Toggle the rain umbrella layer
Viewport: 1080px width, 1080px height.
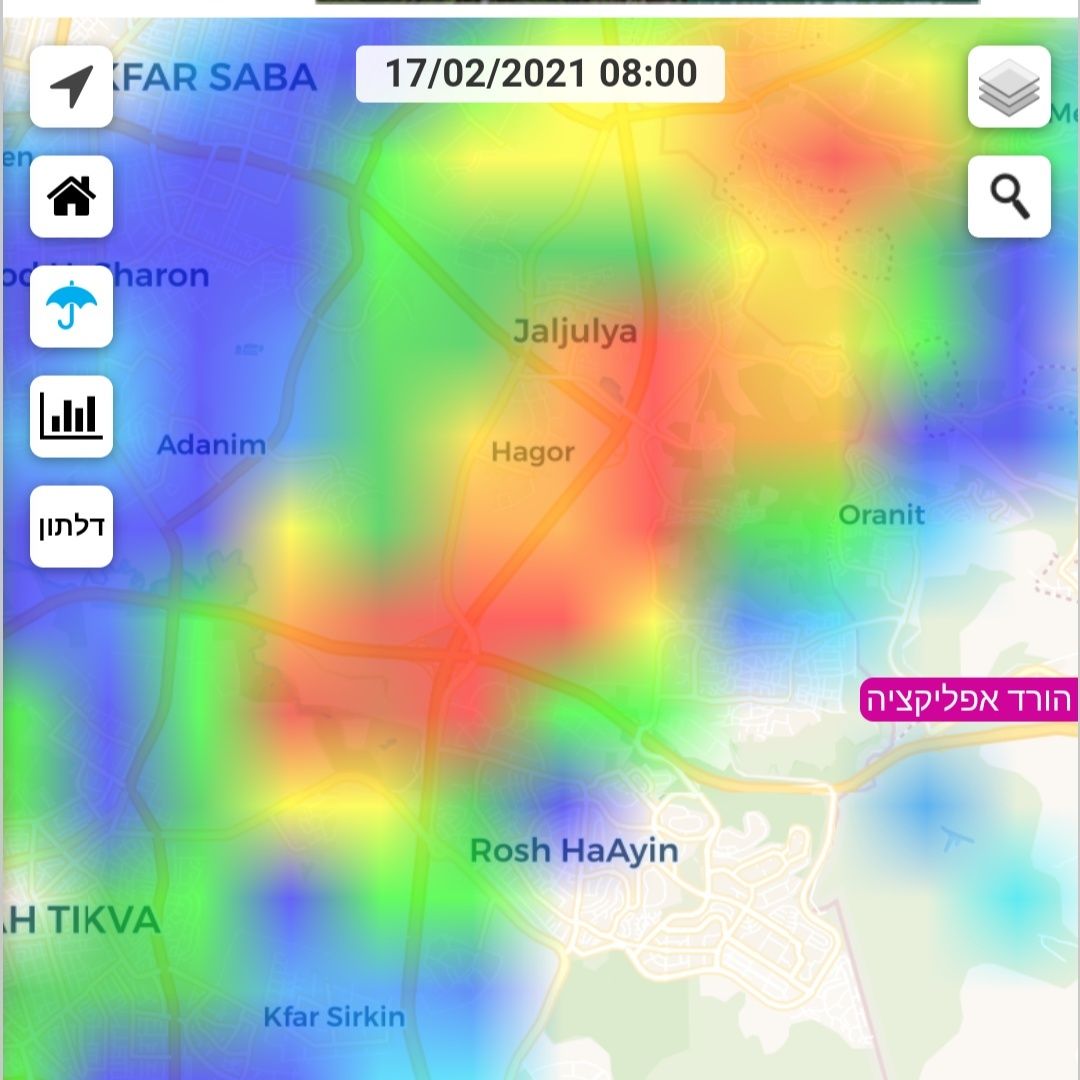coord(71,306)
